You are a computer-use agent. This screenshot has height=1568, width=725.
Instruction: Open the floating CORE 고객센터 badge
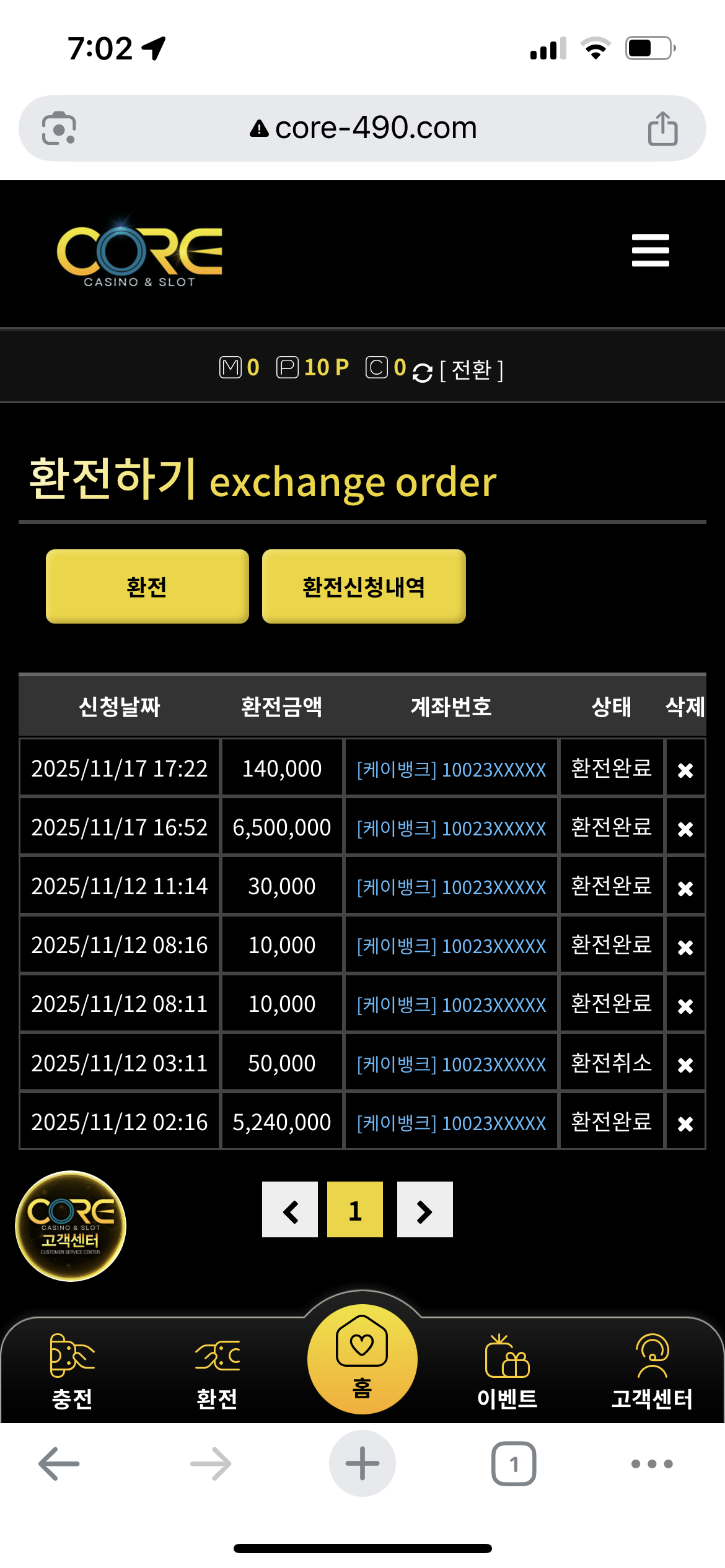pyautogui.click(x=71, y=1226)
